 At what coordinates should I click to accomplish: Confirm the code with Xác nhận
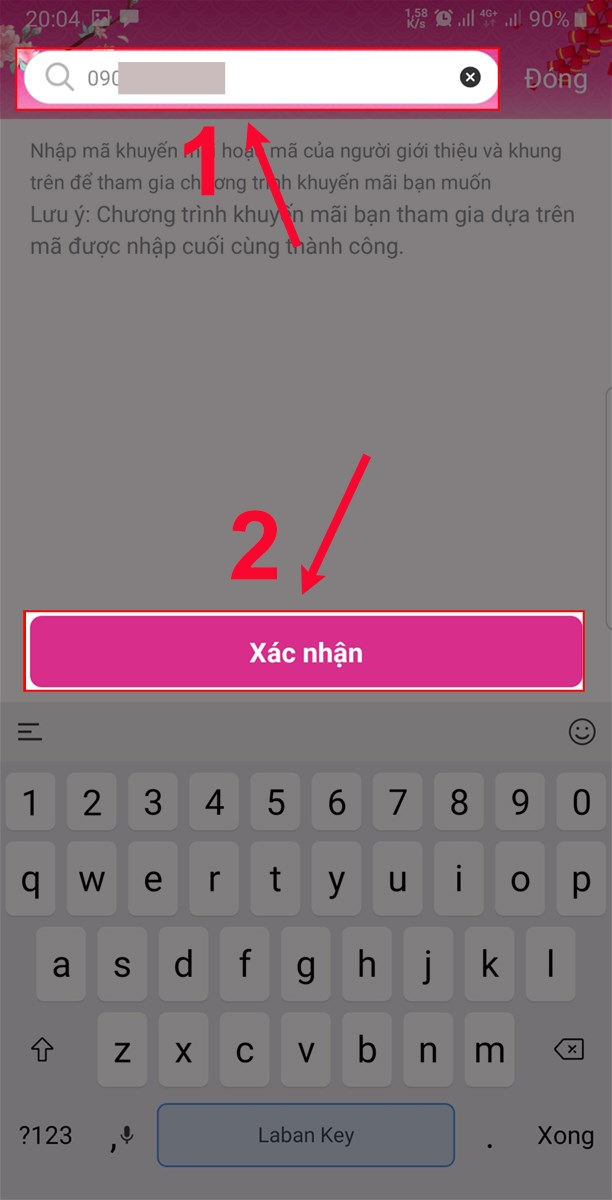click(306, 653)
